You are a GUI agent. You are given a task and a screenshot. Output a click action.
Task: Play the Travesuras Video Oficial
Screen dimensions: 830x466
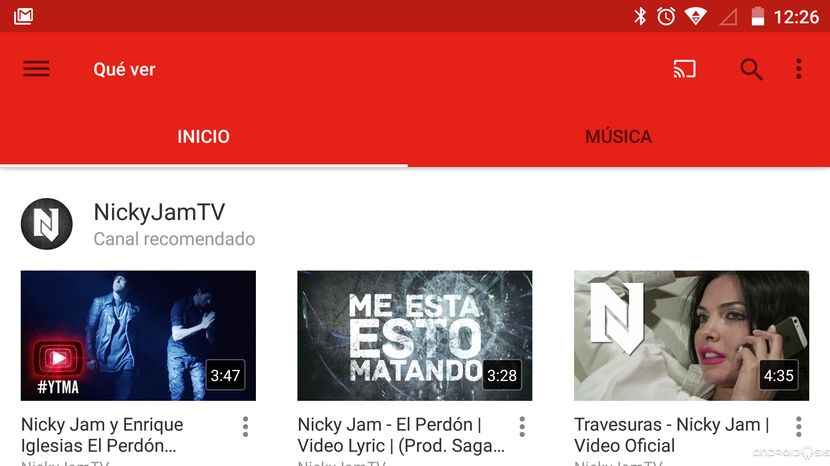coord(691,336)
